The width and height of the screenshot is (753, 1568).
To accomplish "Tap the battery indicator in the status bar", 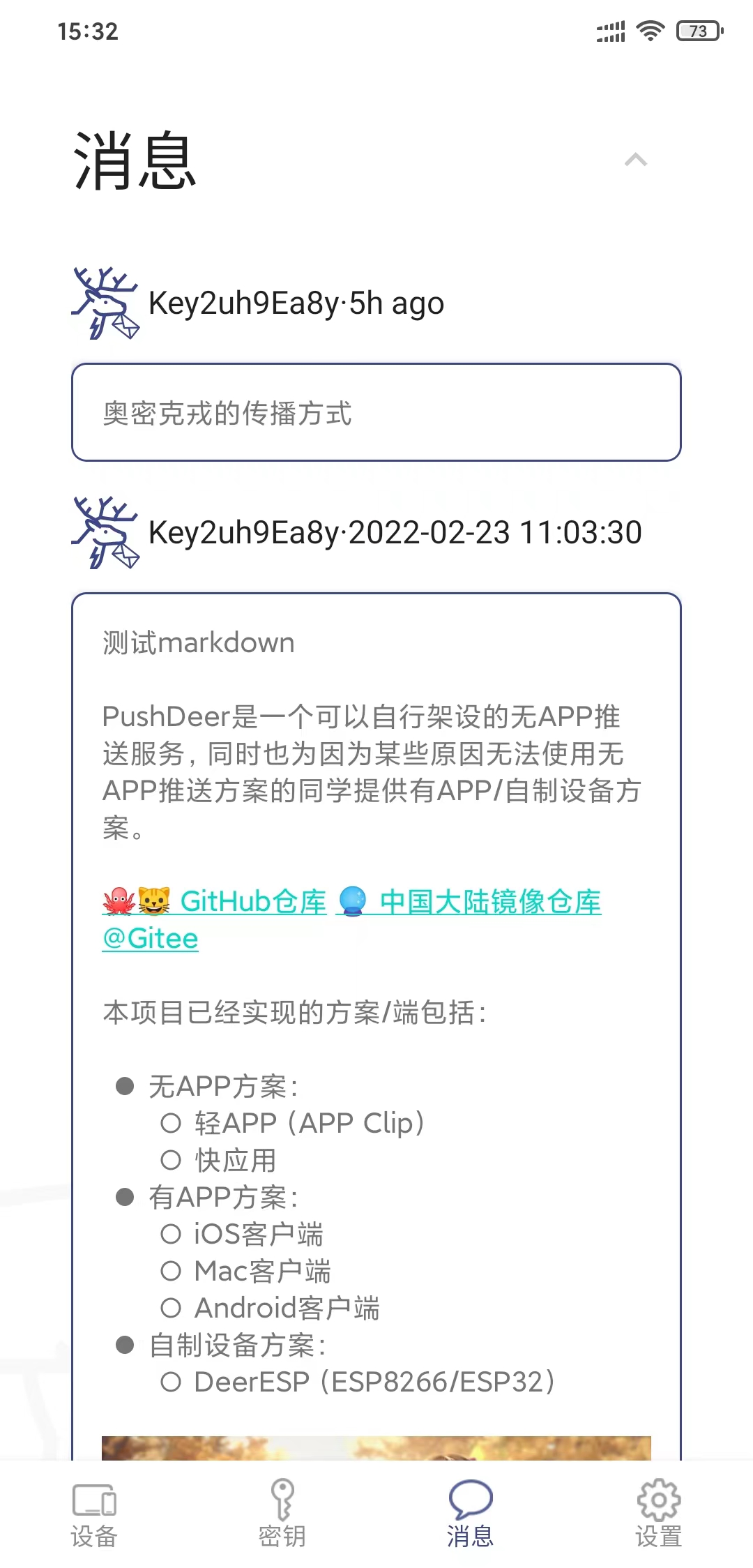I will point(699,31).
